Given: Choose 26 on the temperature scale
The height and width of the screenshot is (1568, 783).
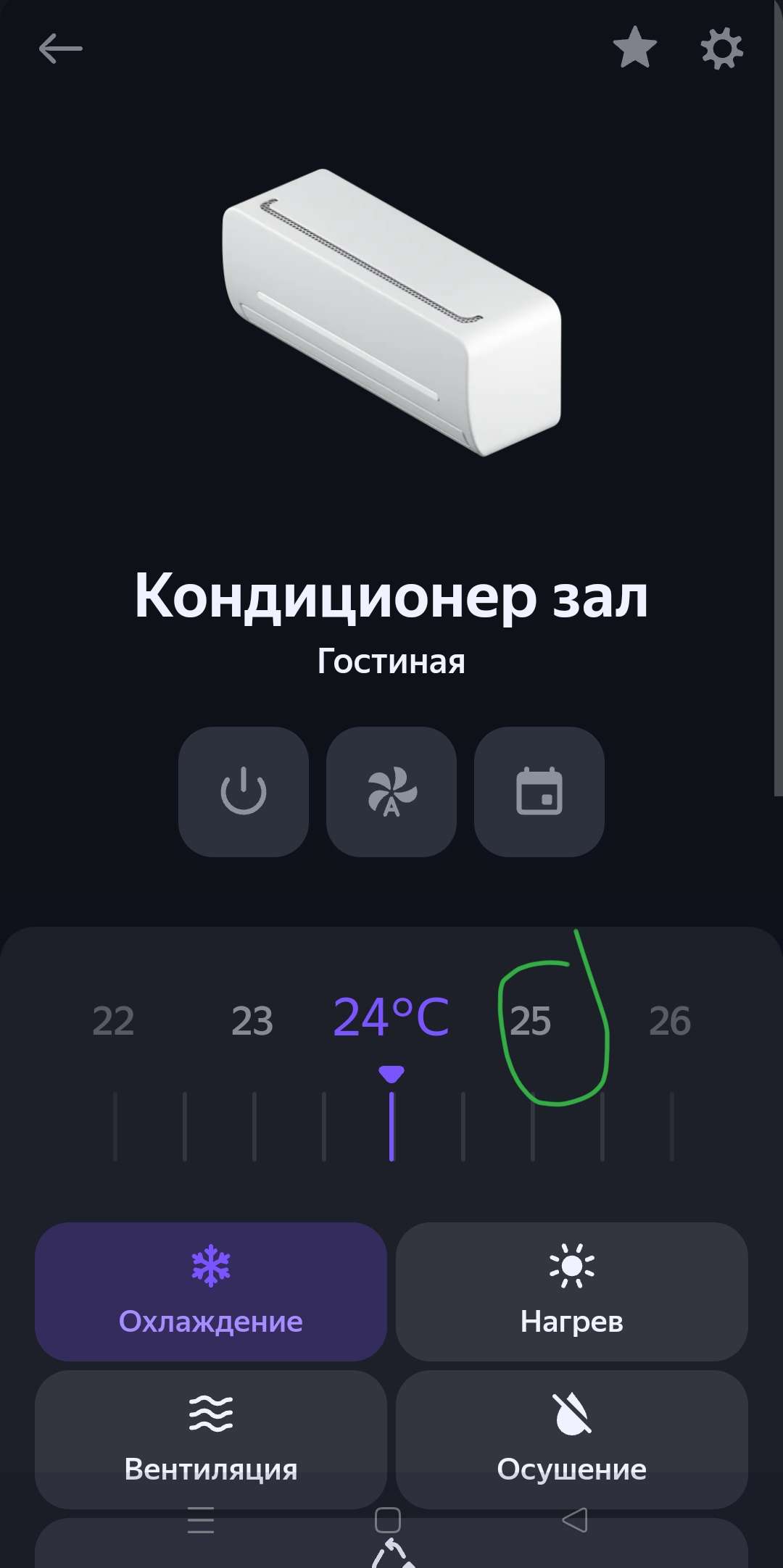Looking at the screenshot, I should point(670,1021).
